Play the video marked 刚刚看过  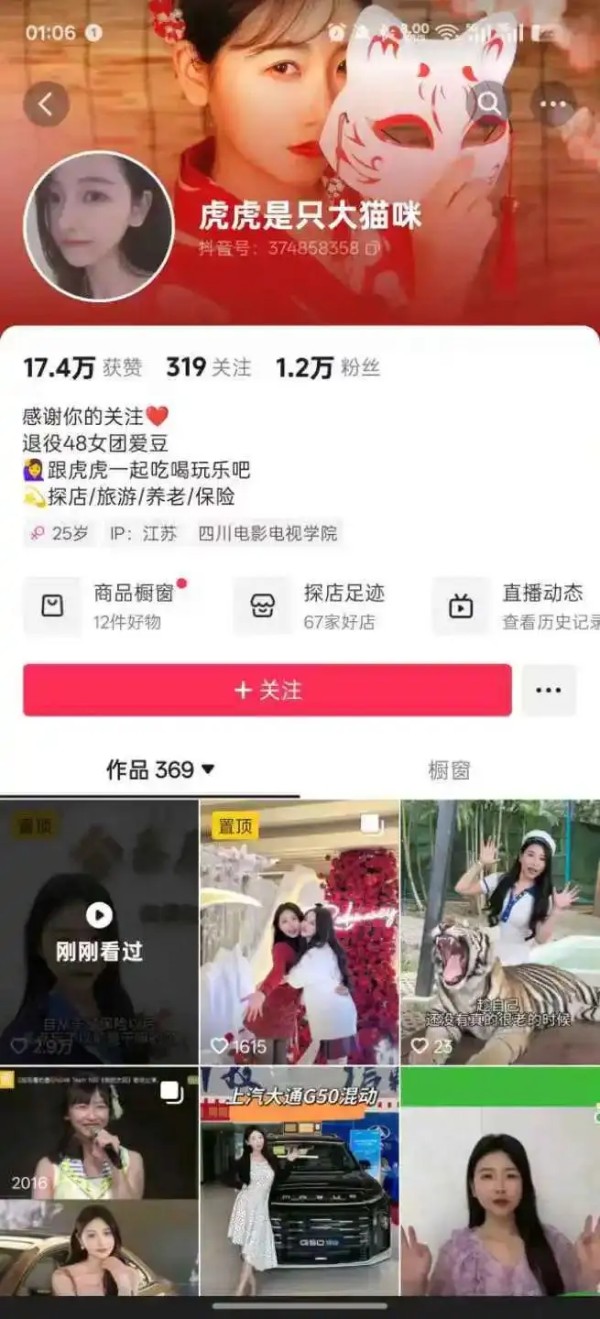coord(99,930)
